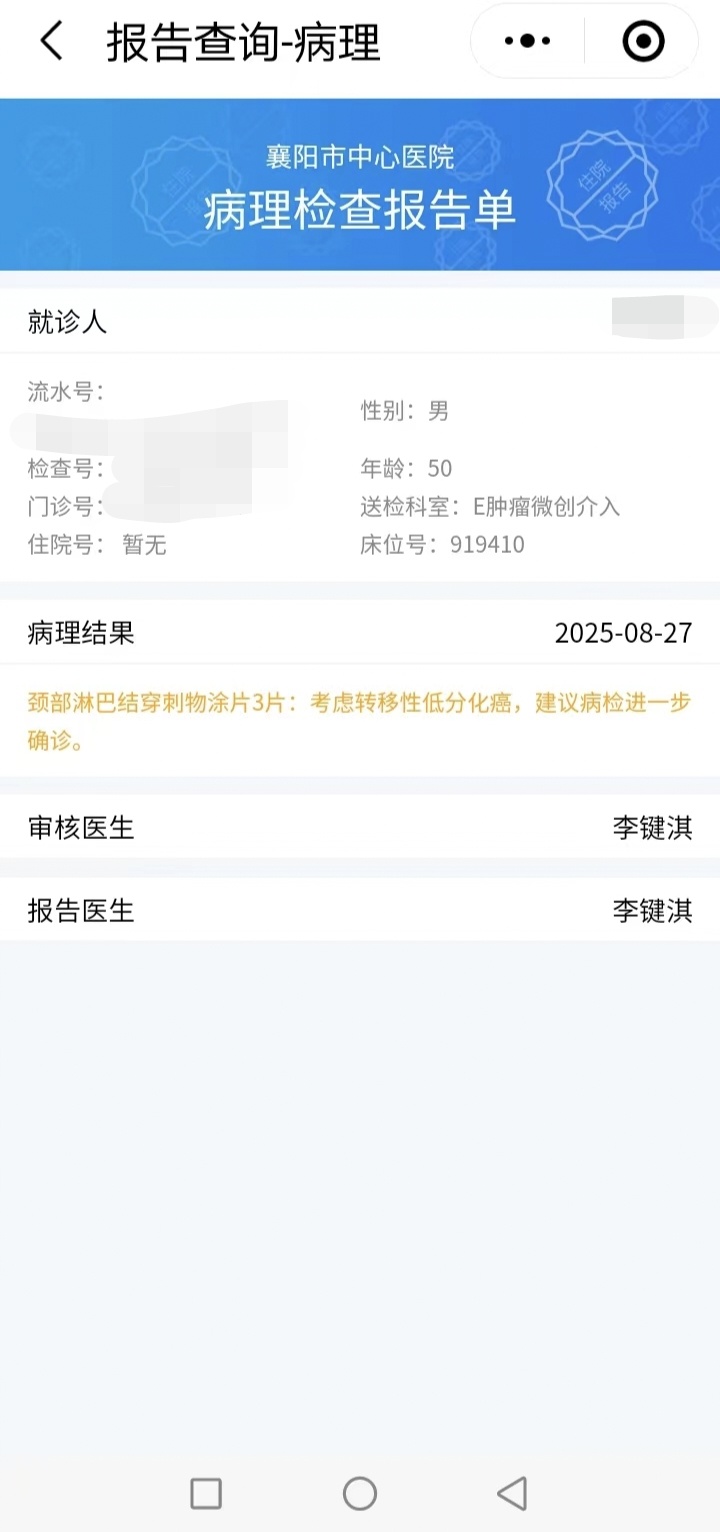The width and height of the screenshot is (720, 1532).
Task: Close the mini program with the circle button
Action: click(x=642, y=42)
